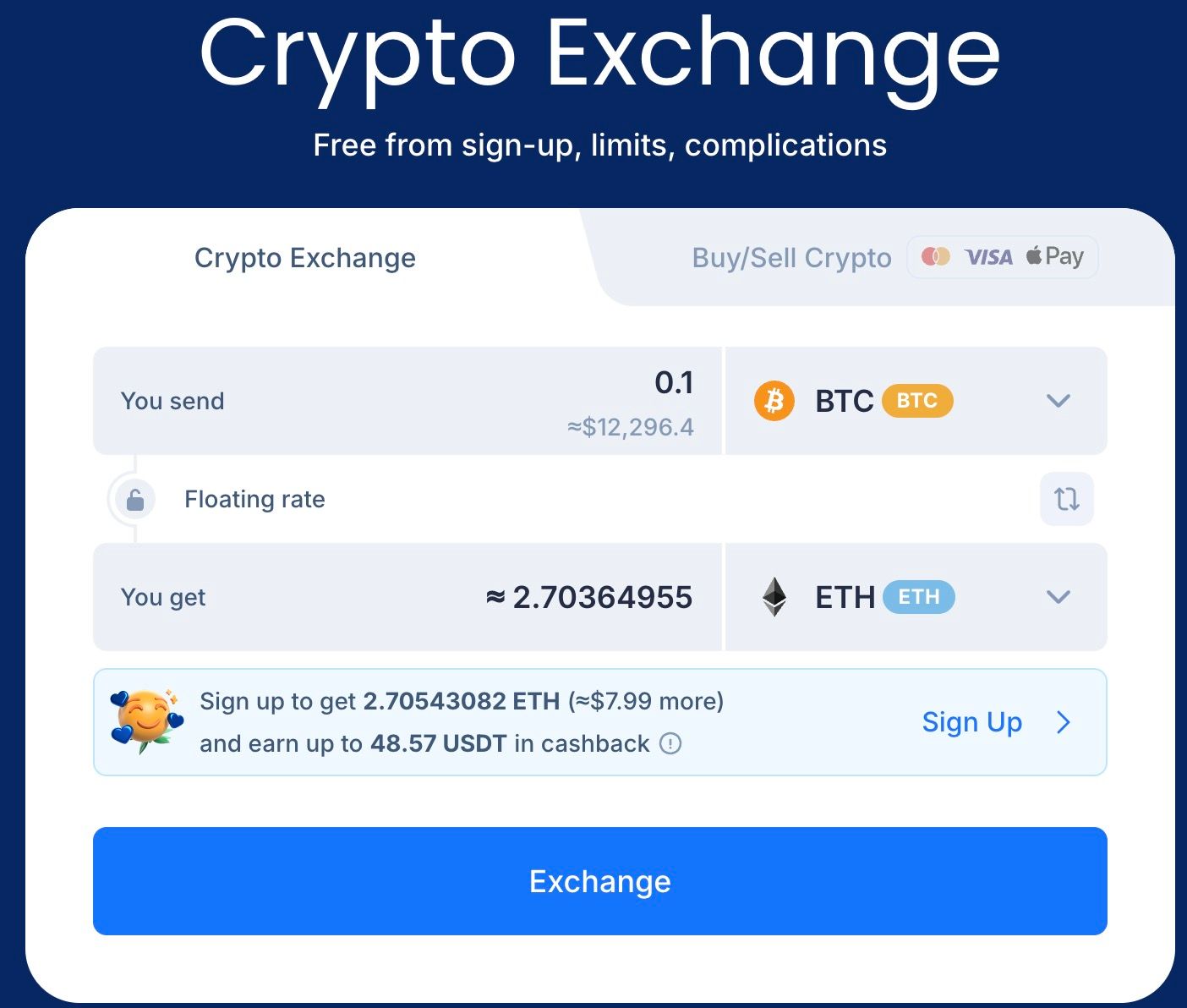Viewport: 1187px width, 1008px height.
Task: Switch to the Crypto Exchange tab
Action: [x=304, y=258]
